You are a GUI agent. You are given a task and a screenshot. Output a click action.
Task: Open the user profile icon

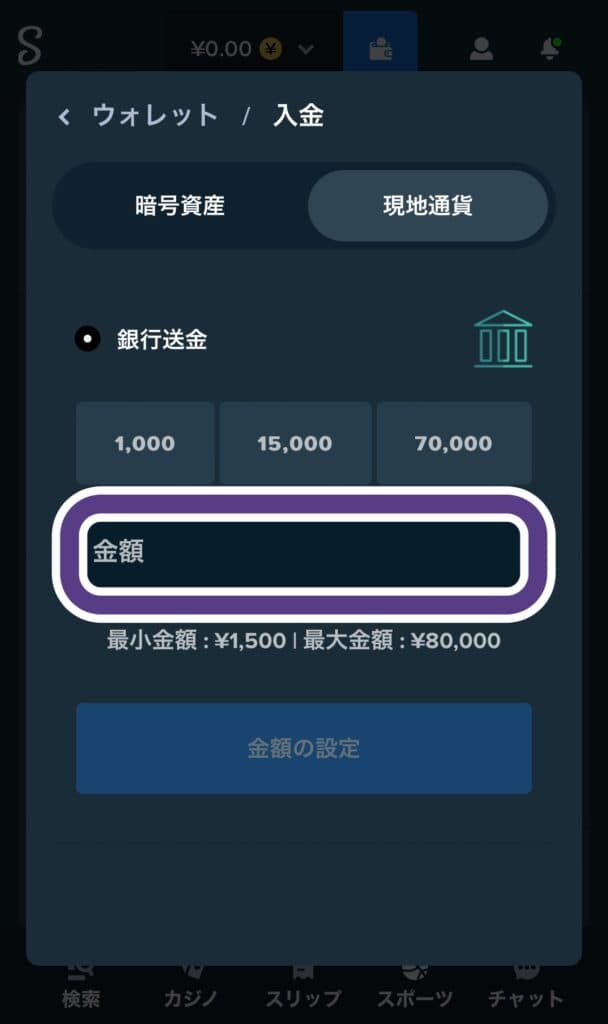click(482, 48)
